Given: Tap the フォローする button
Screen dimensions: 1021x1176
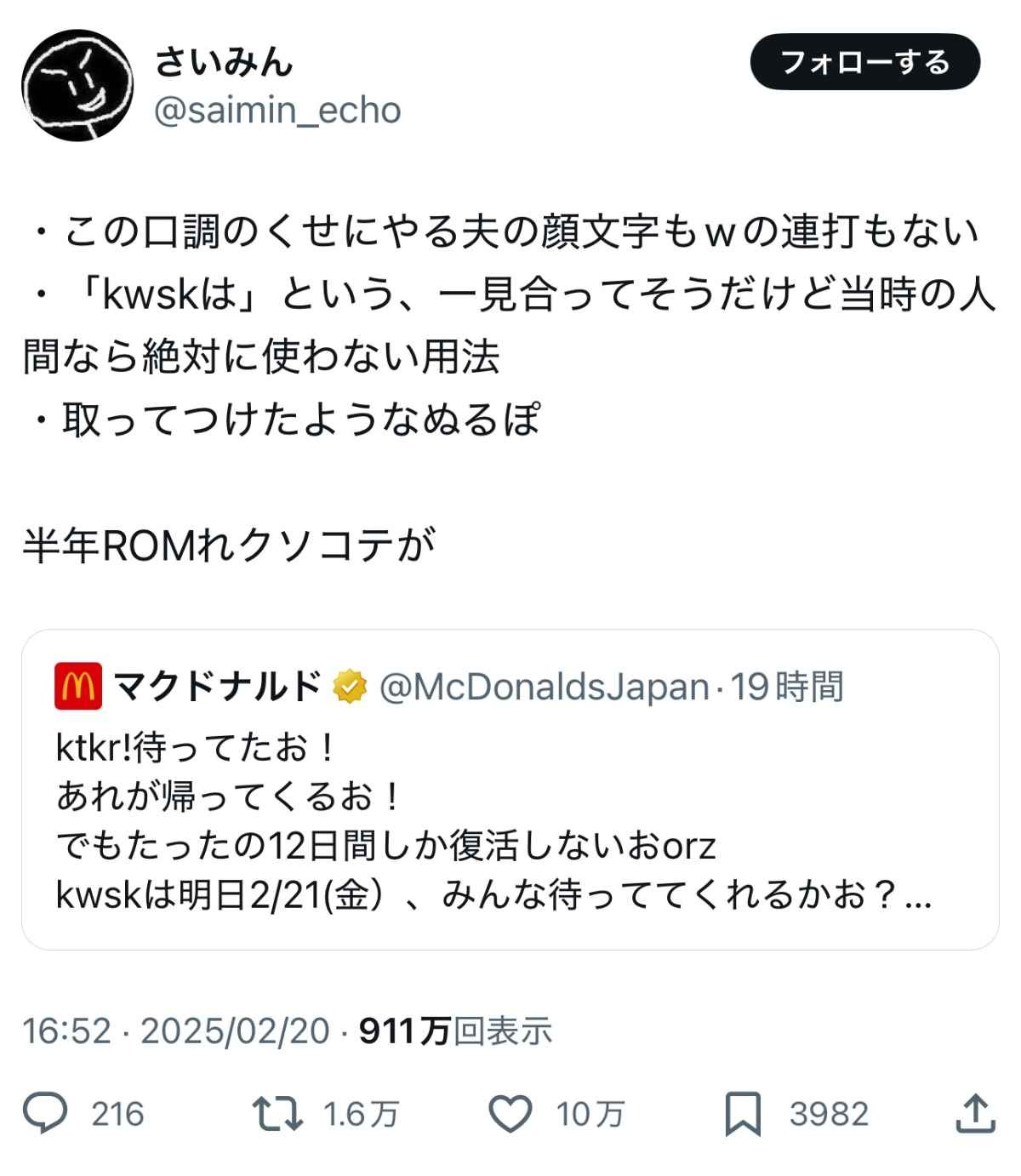Looking at the screenshot, I should [864, 62].
